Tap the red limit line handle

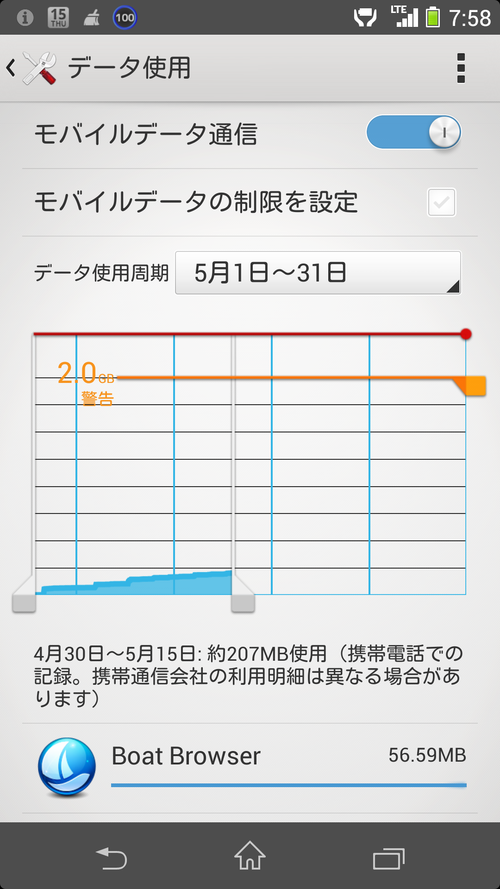pos(466,334)
